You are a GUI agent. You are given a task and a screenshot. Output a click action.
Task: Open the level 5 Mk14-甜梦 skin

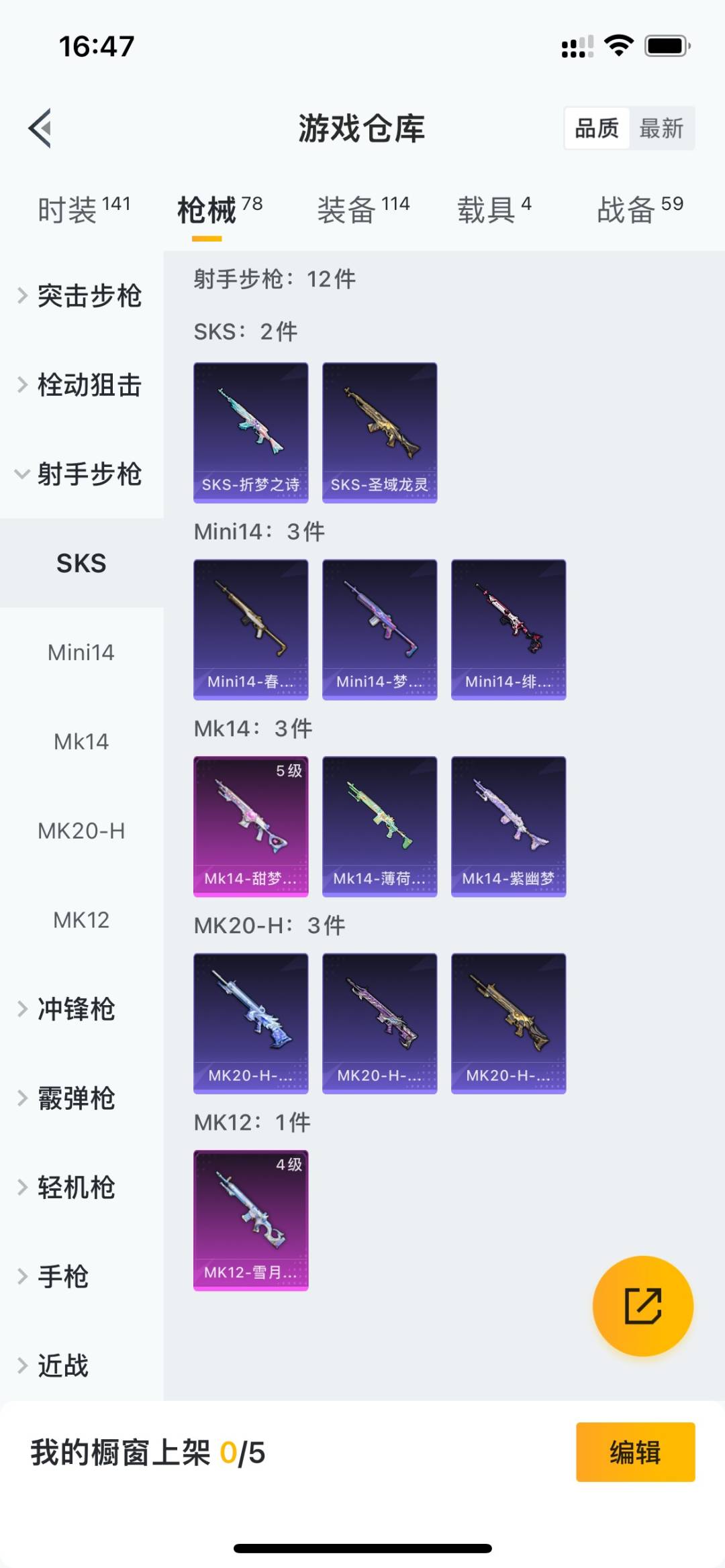251,827
